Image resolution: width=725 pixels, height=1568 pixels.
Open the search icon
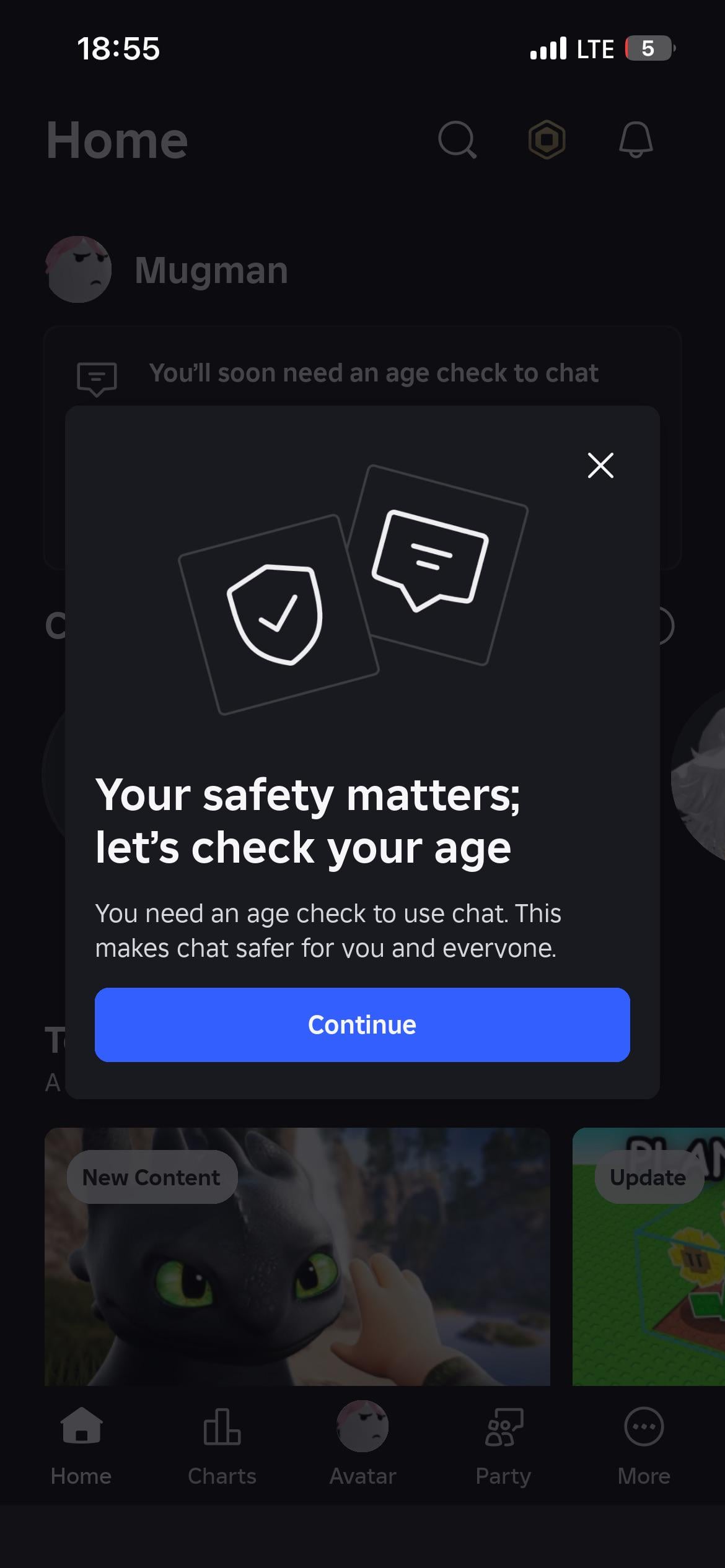(x=457, y=140)
